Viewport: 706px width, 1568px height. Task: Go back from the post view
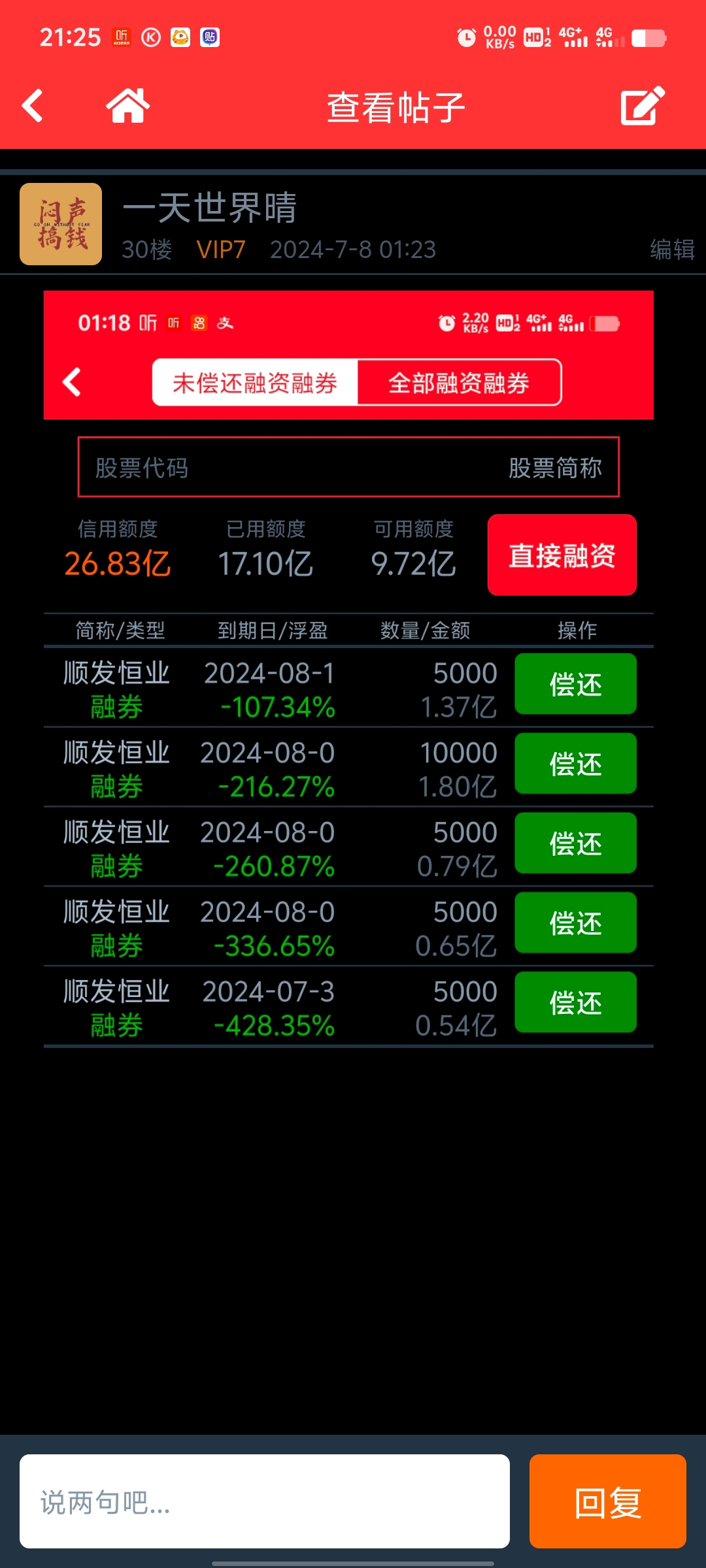coord(33,106)
